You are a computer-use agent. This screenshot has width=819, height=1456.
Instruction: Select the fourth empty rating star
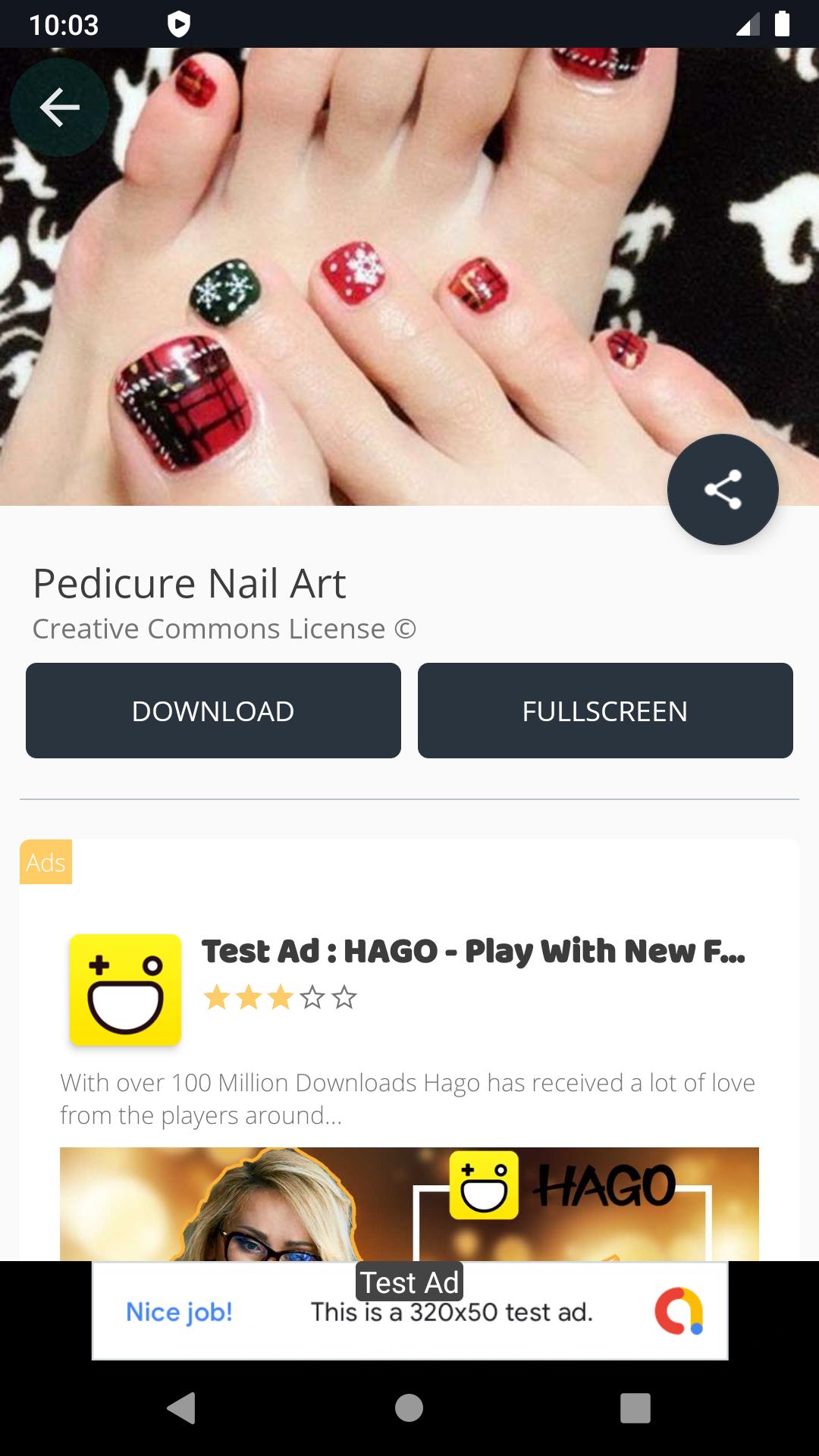(x=313, y=998)
